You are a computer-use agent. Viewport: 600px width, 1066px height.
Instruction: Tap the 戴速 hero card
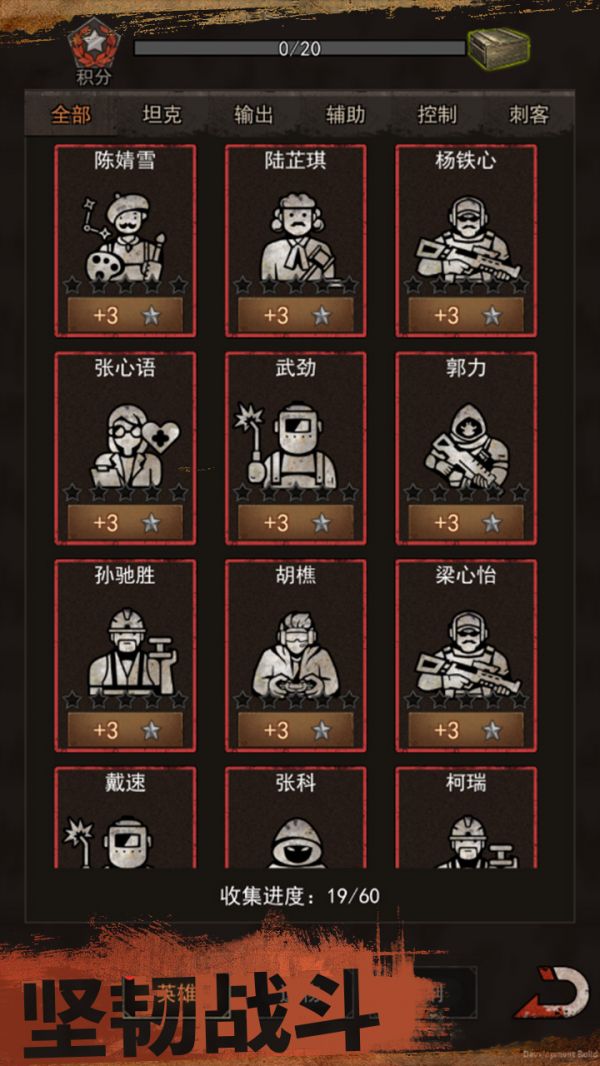point(125,818)
